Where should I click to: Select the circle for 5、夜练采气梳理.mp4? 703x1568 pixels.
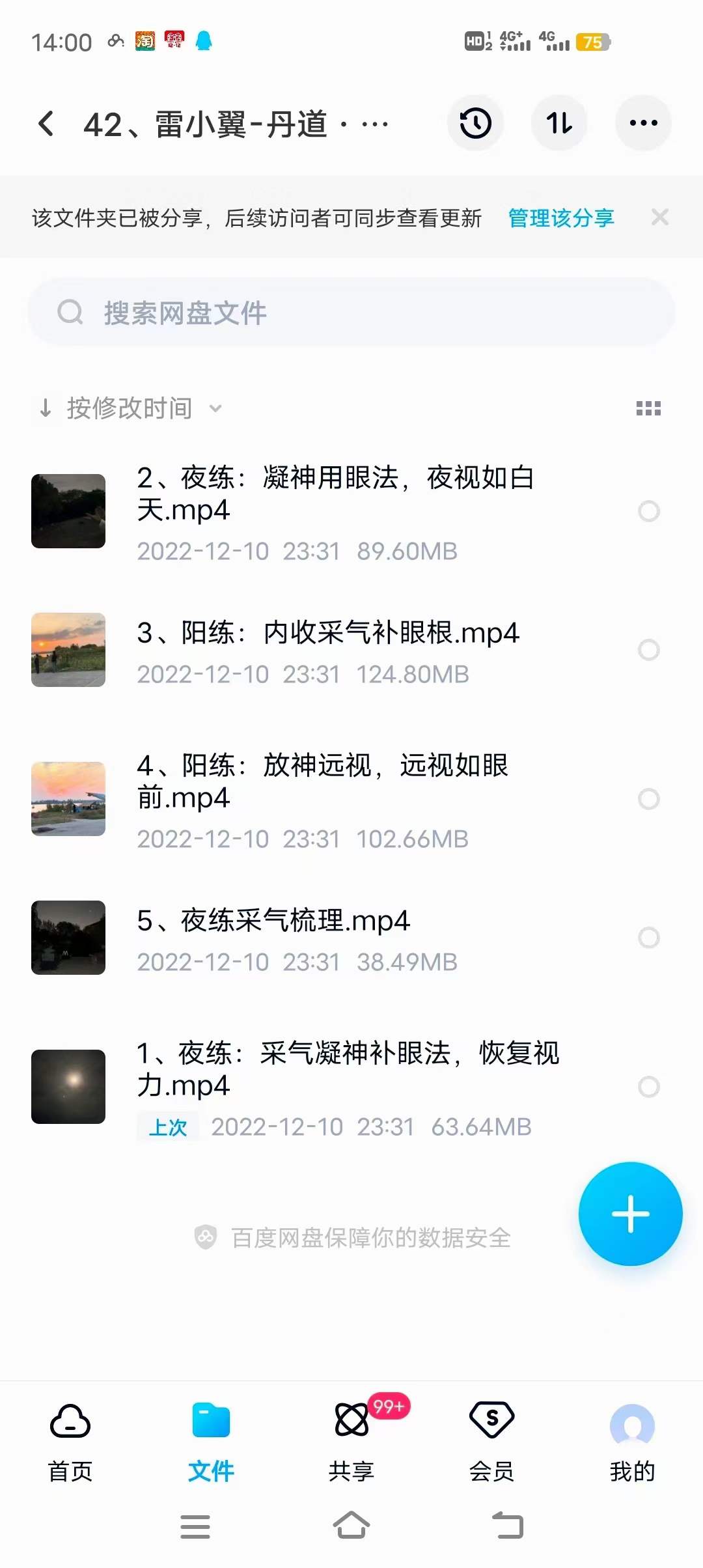click(648, 938)
